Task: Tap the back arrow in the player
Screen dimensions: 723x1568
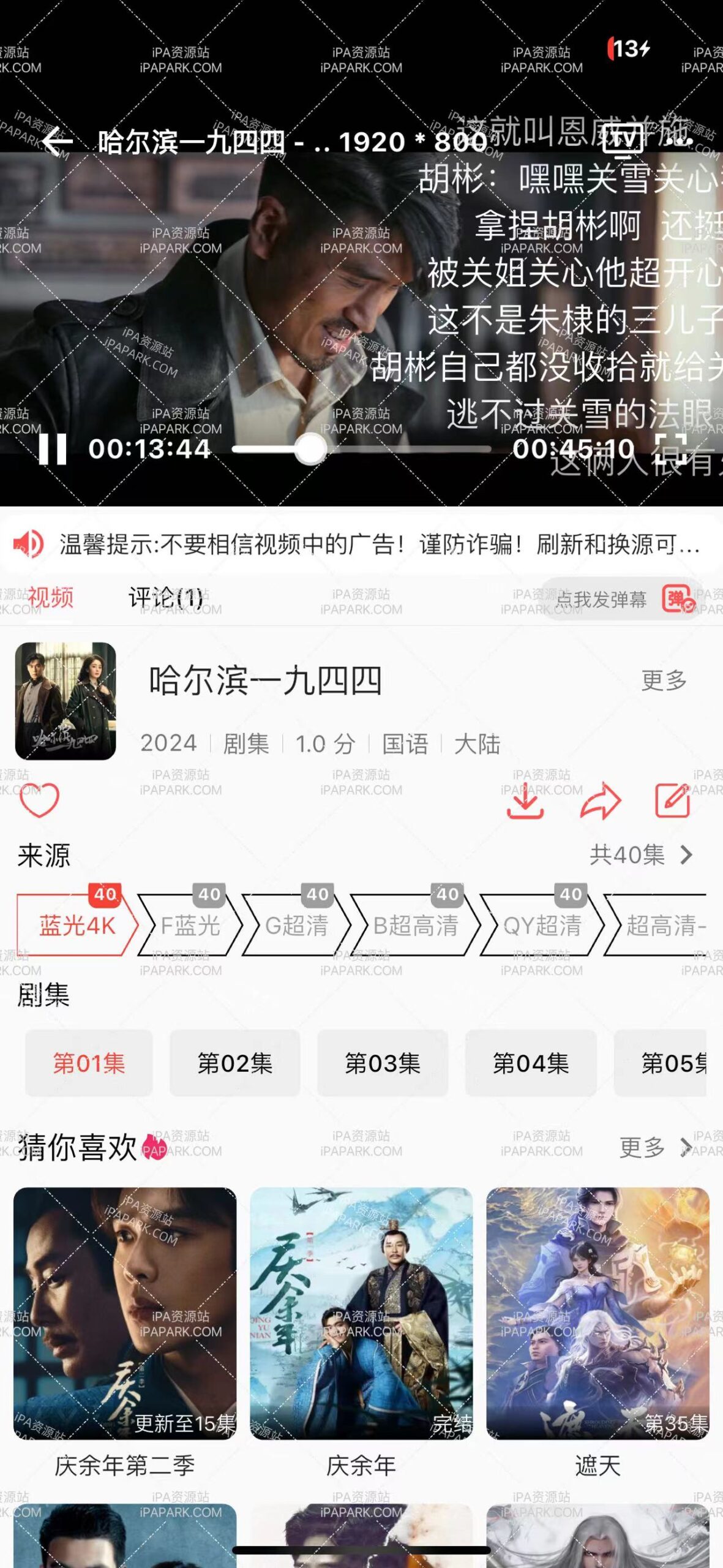Action: pyautogui.click(x=57, y=142)
